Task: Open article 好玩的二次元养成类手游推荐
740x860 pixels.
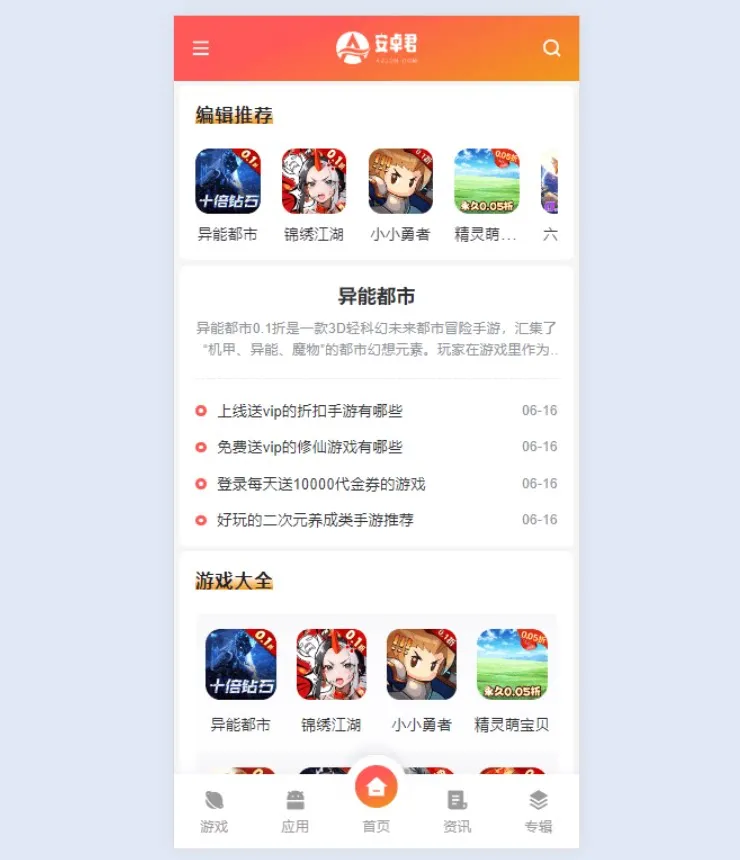Action: pyautogui.click(x=315, y=520)
